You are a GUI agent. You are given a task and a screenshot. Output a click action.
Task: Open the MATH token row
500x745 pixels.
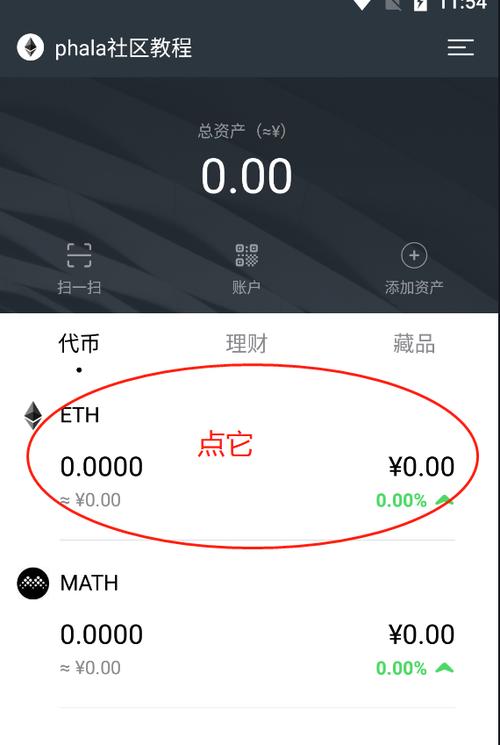(240, 624)
